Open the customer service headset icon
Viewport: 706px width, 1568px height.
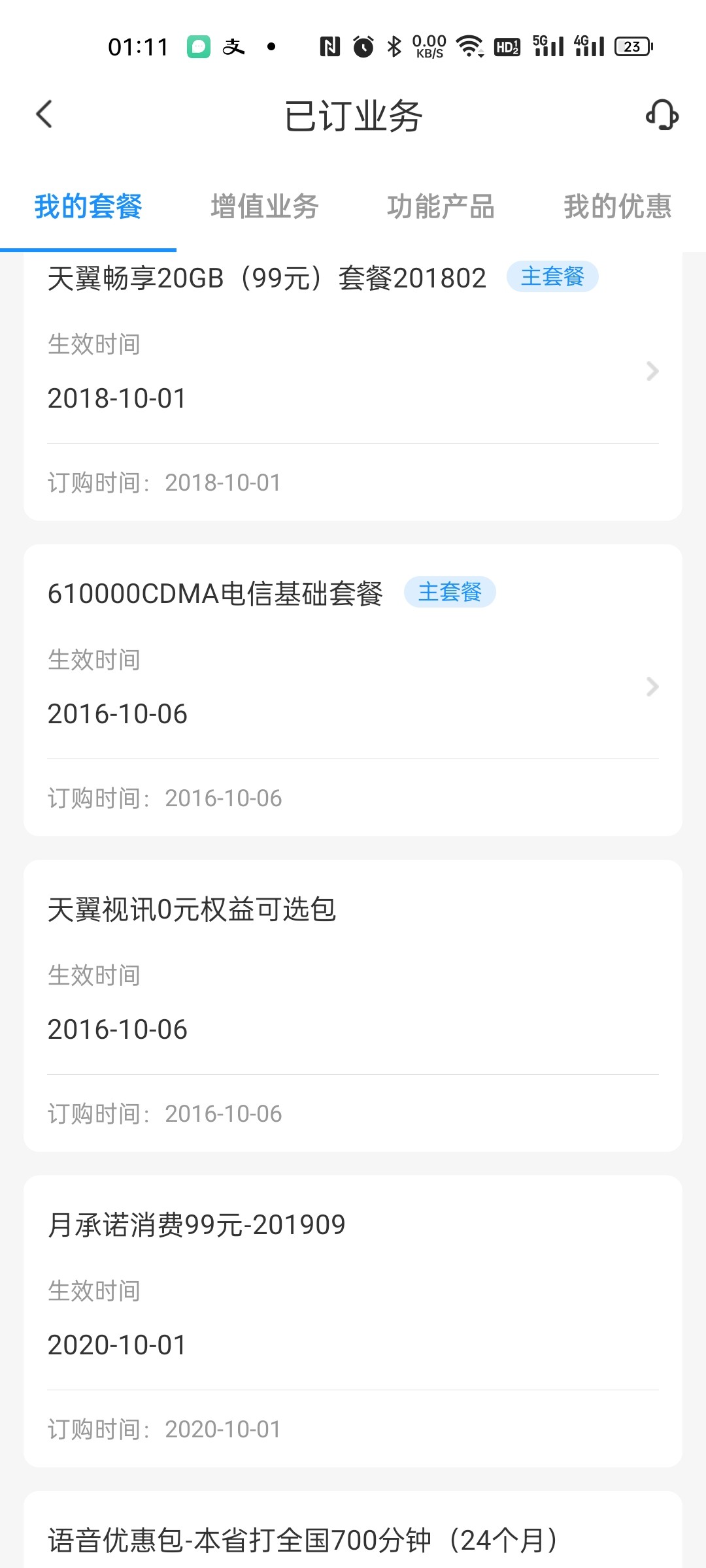(x=662, y=114)
